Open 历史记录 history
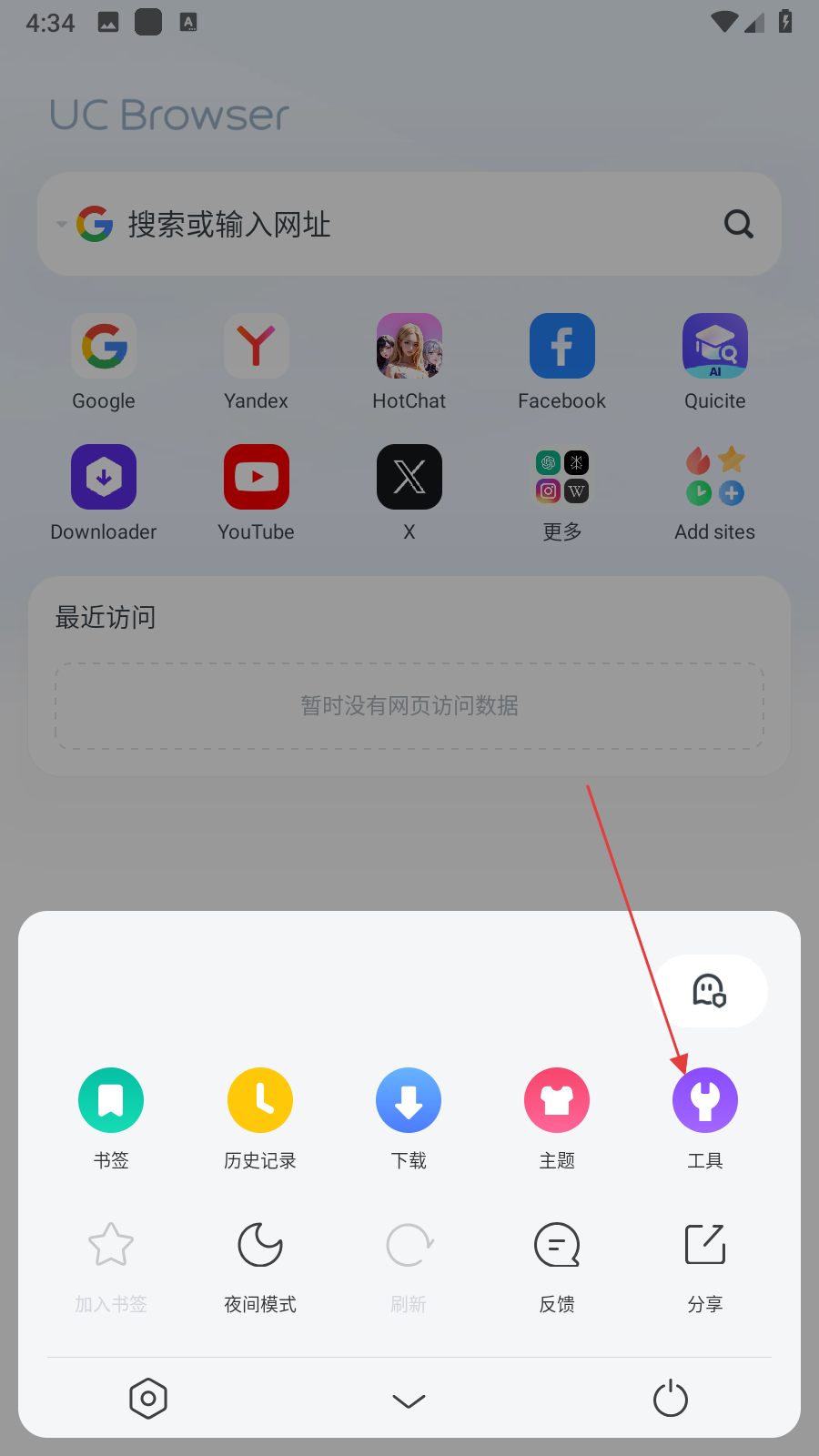 tap(260, 1101)
